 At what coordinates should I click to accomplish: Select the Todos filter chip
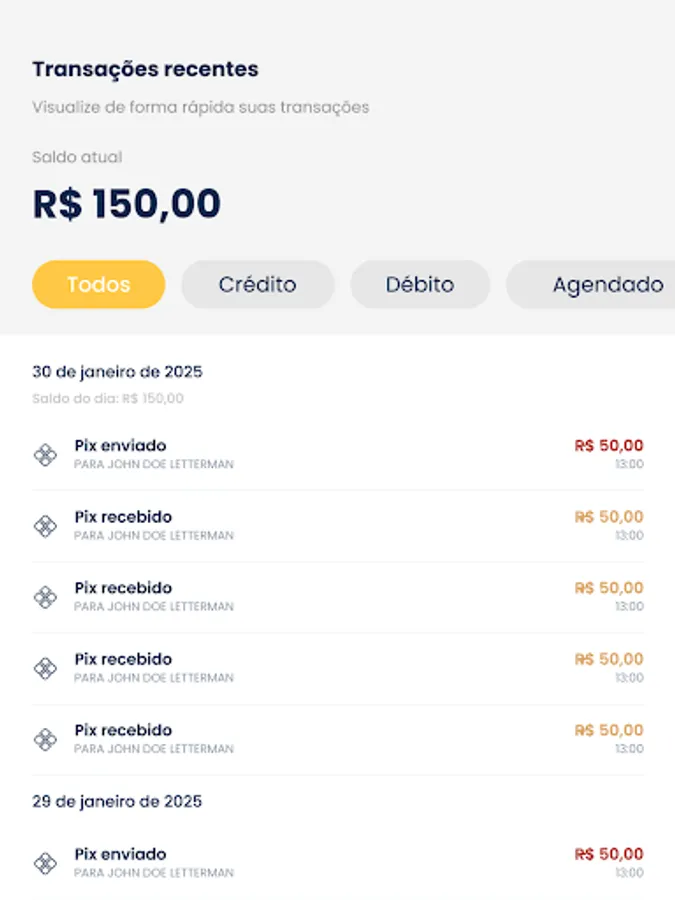click(x=98, y=284)
